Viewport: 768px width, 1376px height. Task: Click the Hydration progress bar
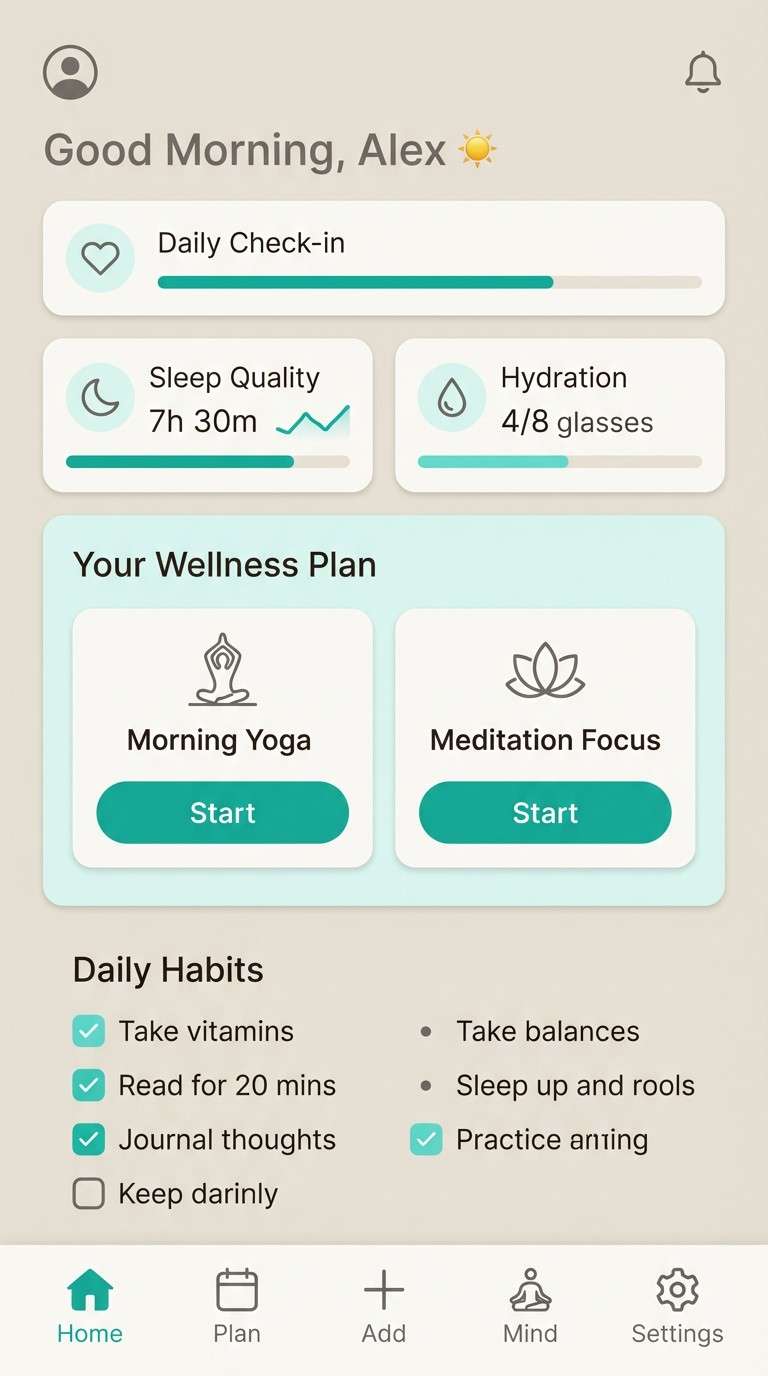(x=560, y=461)
